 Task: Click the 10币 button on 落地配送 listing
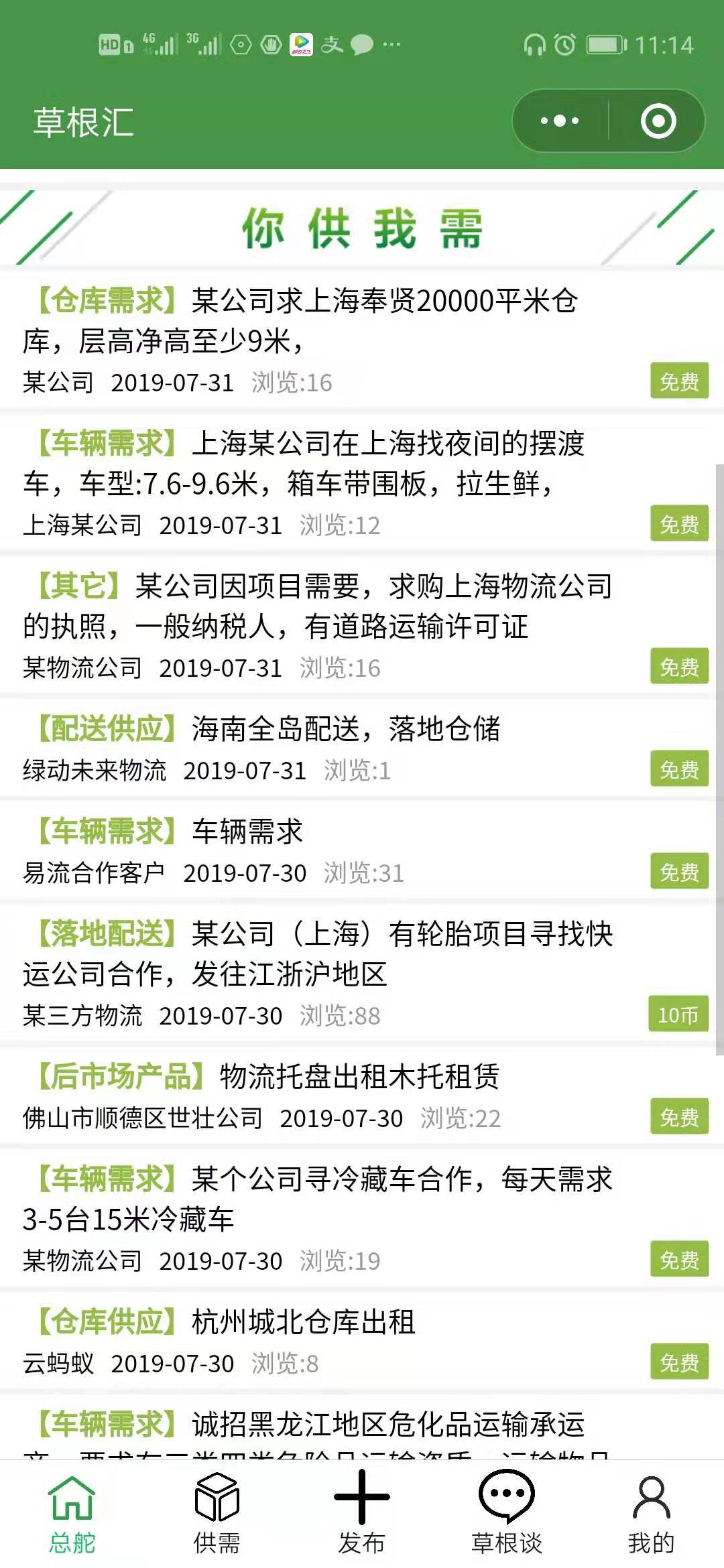click(x=678, y=1015)
